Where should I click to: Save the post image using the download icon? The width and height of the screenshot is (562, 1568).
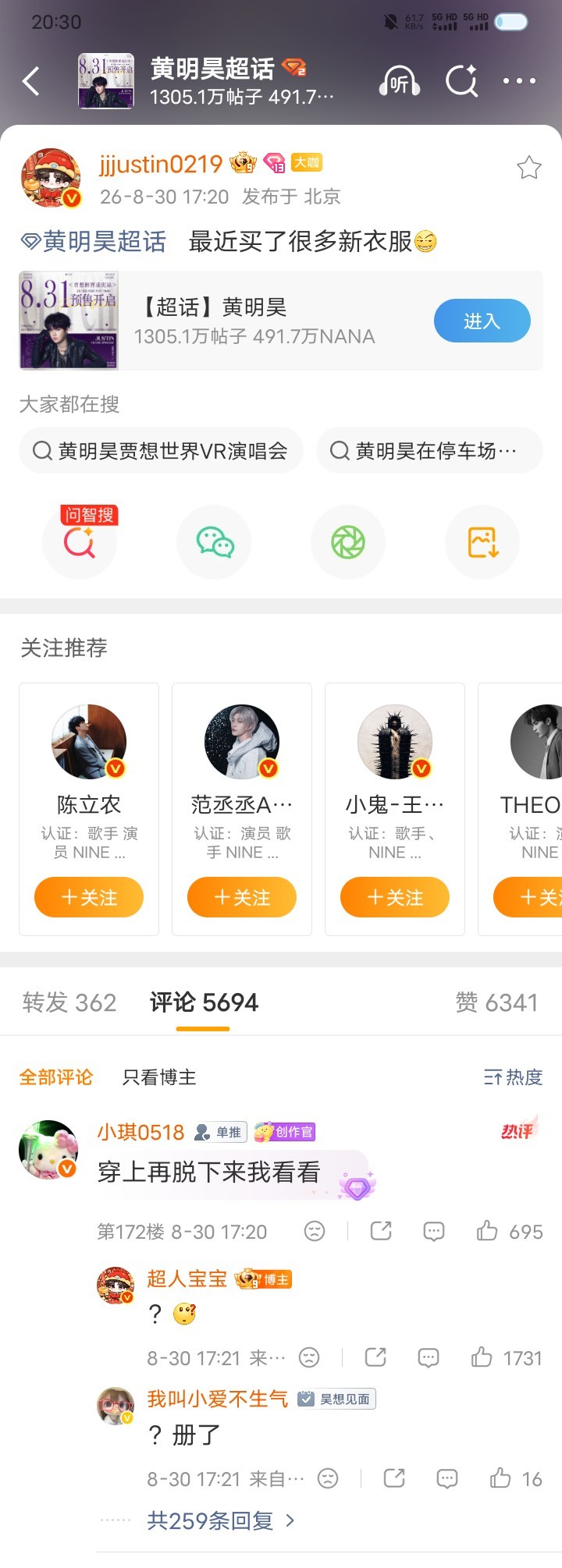pos(482,542)
